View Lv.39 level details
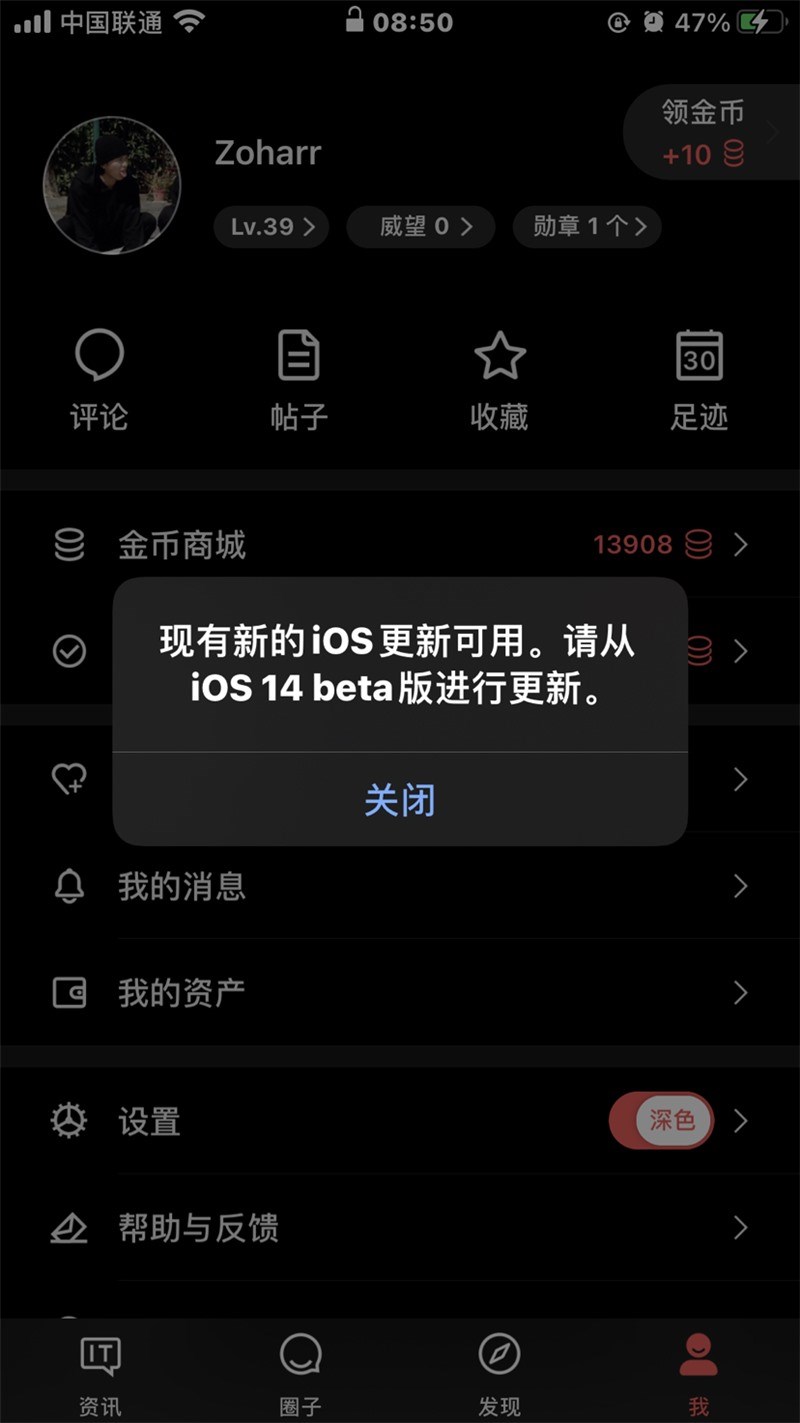Screen dimensions: 800x1423 (271, 227)
